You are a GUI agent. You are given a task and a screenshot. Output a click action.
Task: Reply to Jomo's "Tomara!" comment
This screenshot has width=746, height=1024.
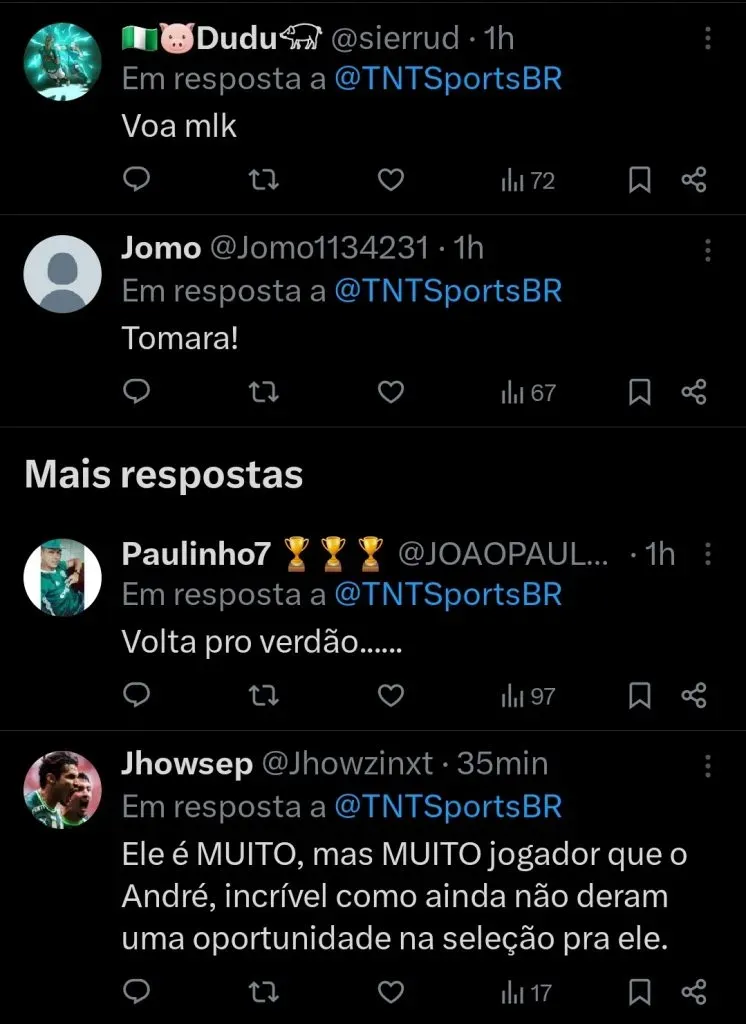[136, 393]
